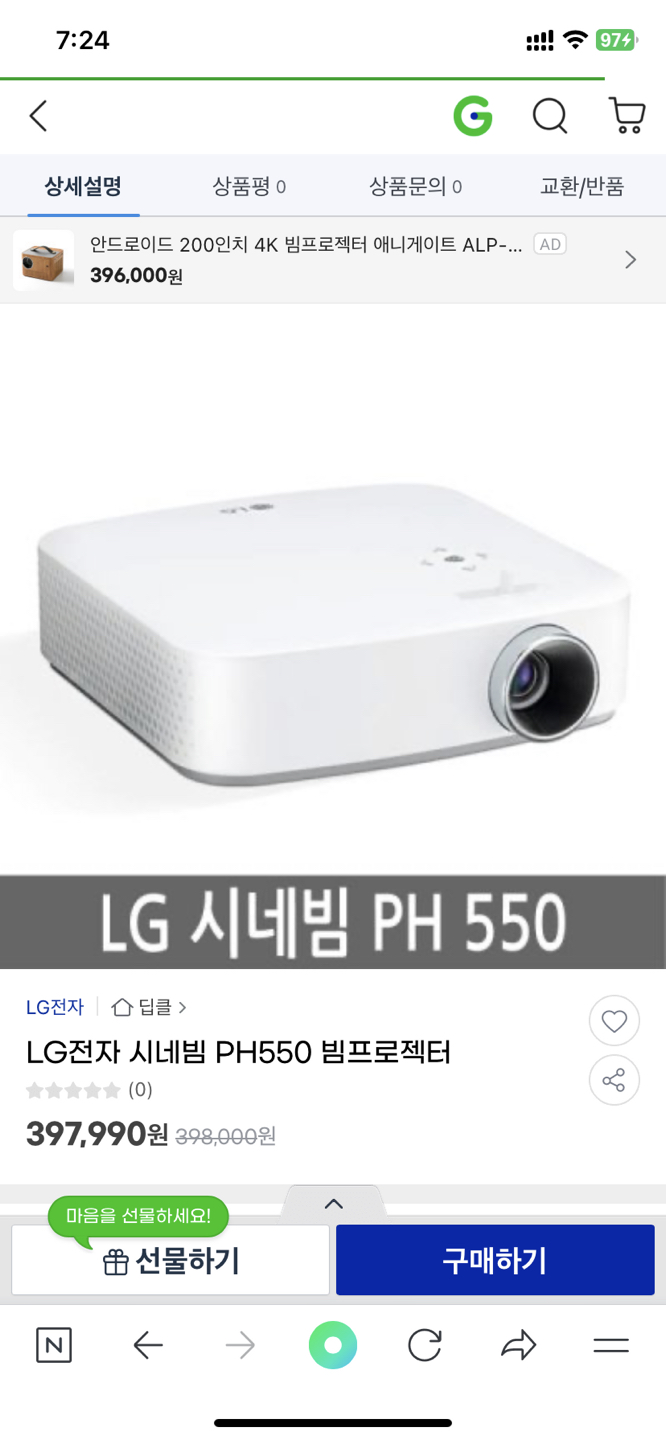Open the search magnifier
This screenshot has width=666, height=1440.
pyautogui.click(x=549, y=117)
